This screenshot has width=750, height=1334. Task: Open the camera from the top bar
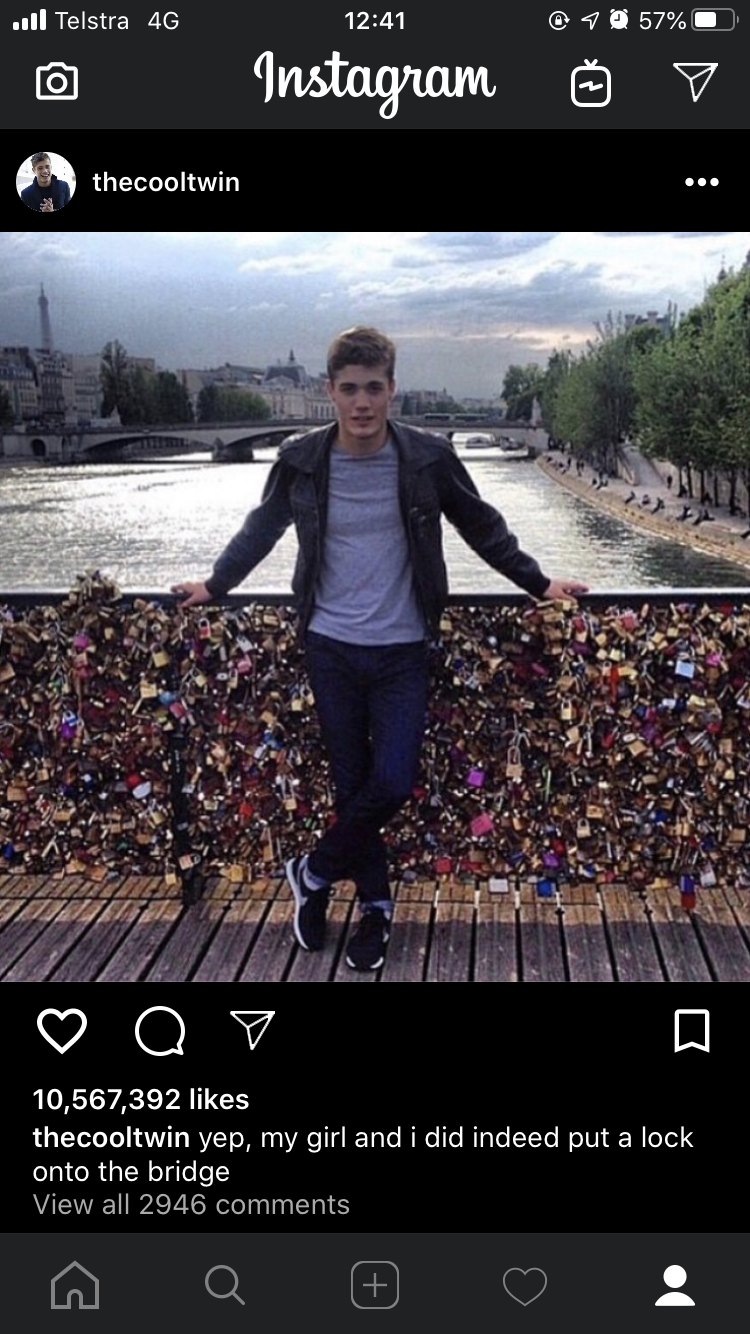57,82
